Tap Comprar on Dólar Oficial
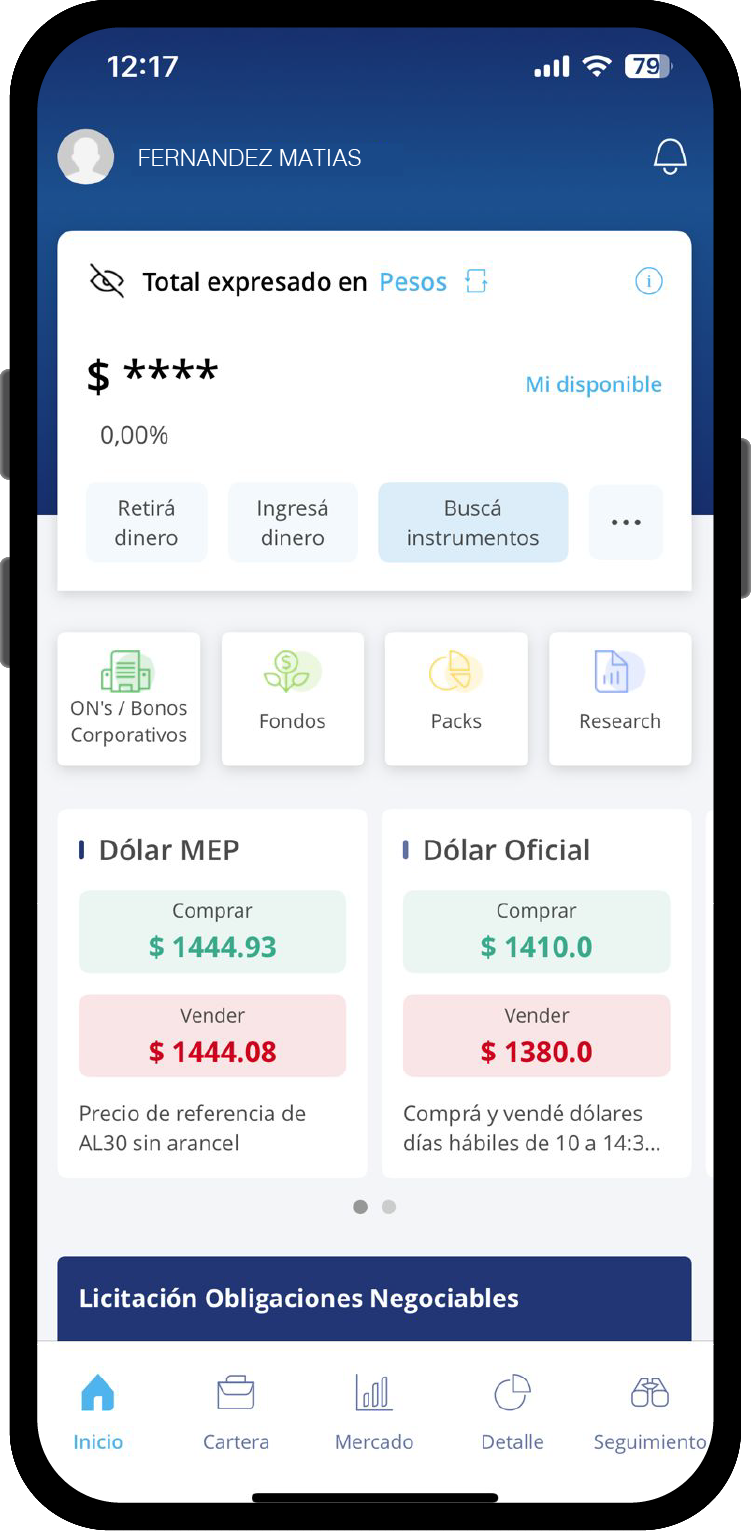This screenshot has height=1531, width=751. point(536,932)
